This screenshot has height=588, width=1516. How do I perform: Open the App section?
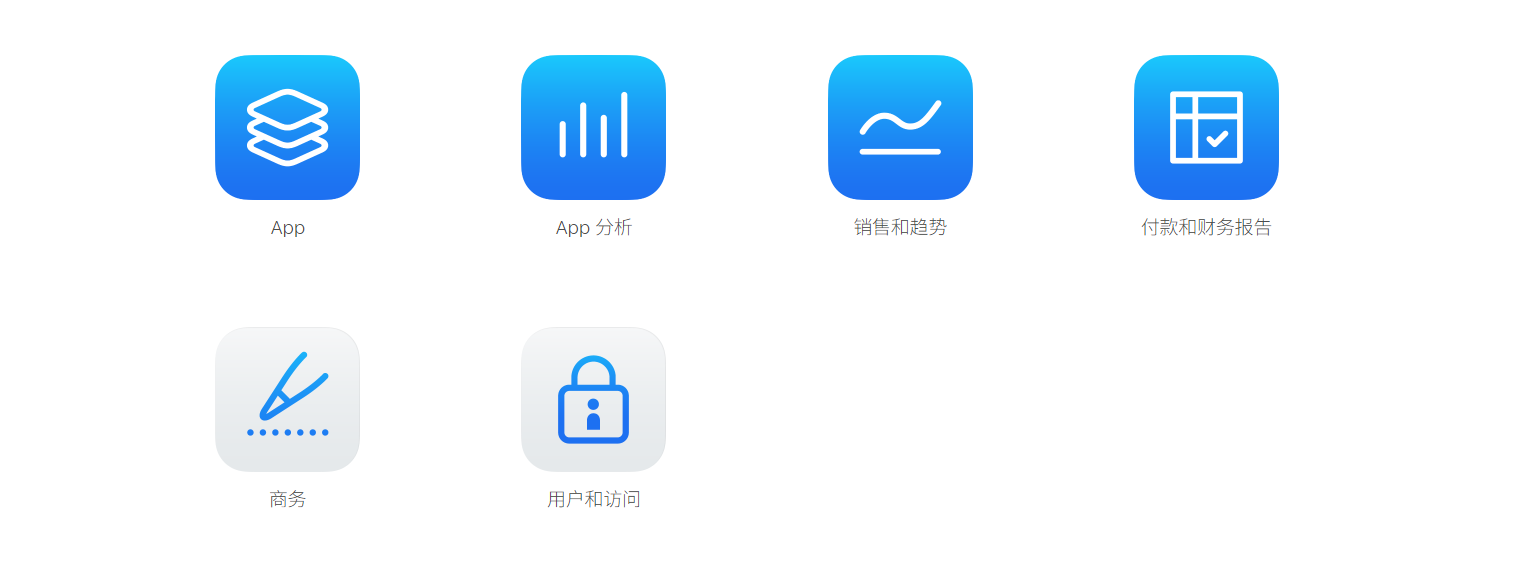pyautogui.click(x=287, y=128)
